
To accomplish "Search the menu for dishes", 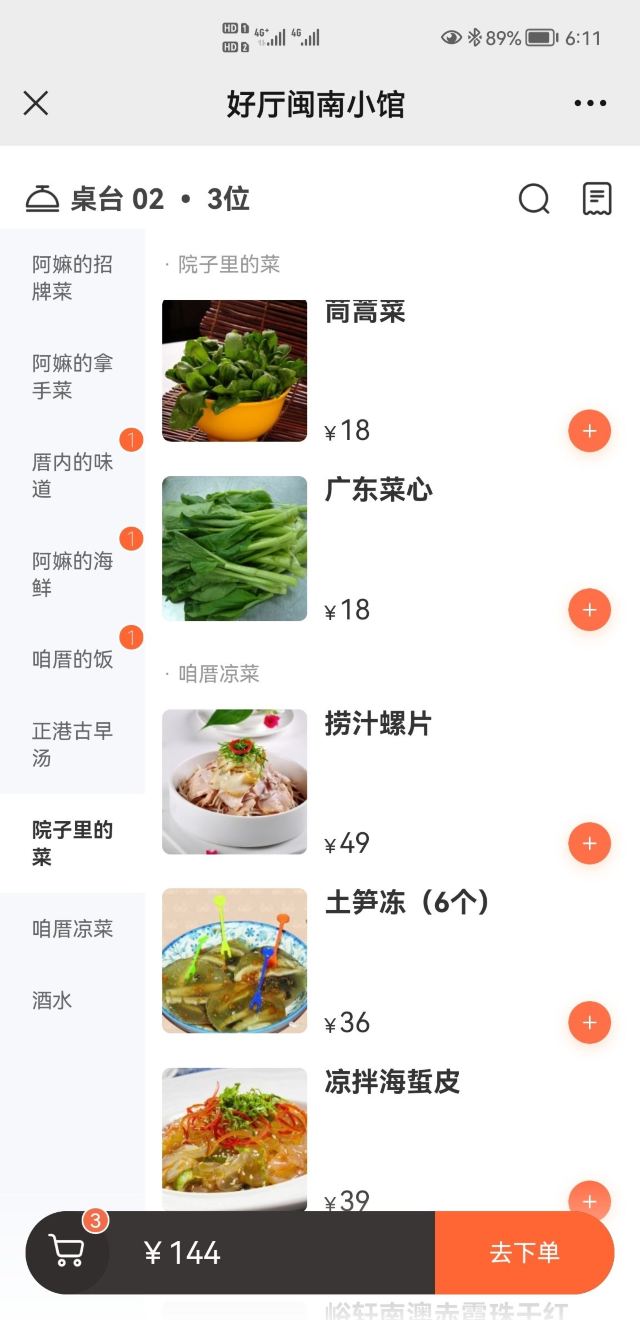I will click(534, 199).
